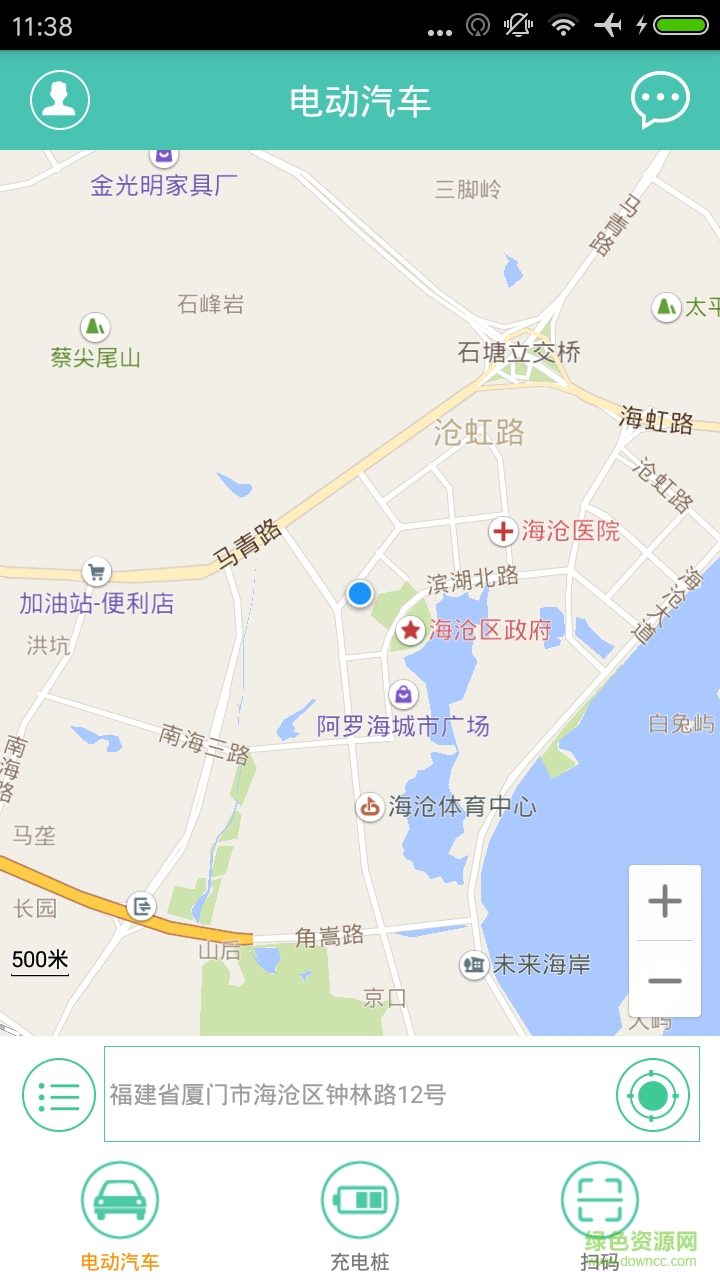Open the user profile icon
This screenshot has width=720, height=1280.
[x=60, y=100]
